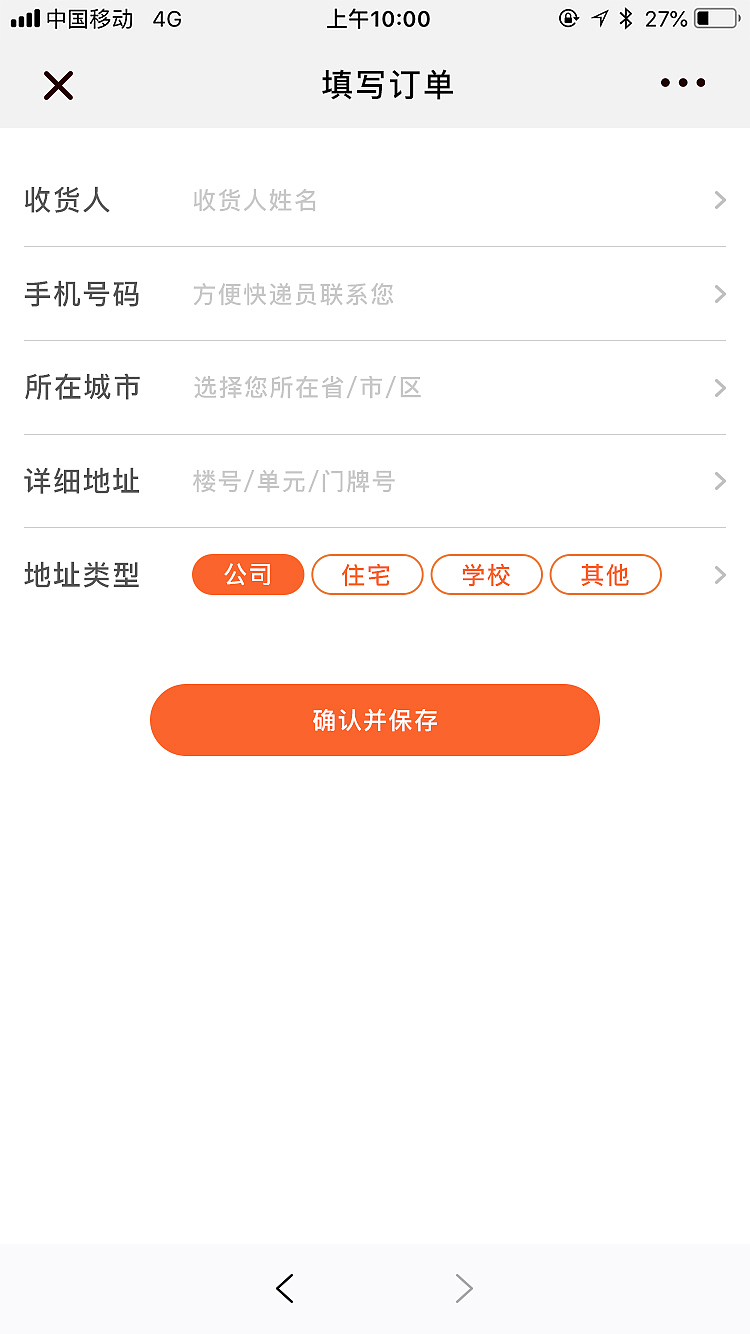Expand the 收货人 row chevron
The image size is (750, 1334).
[719, 200]
